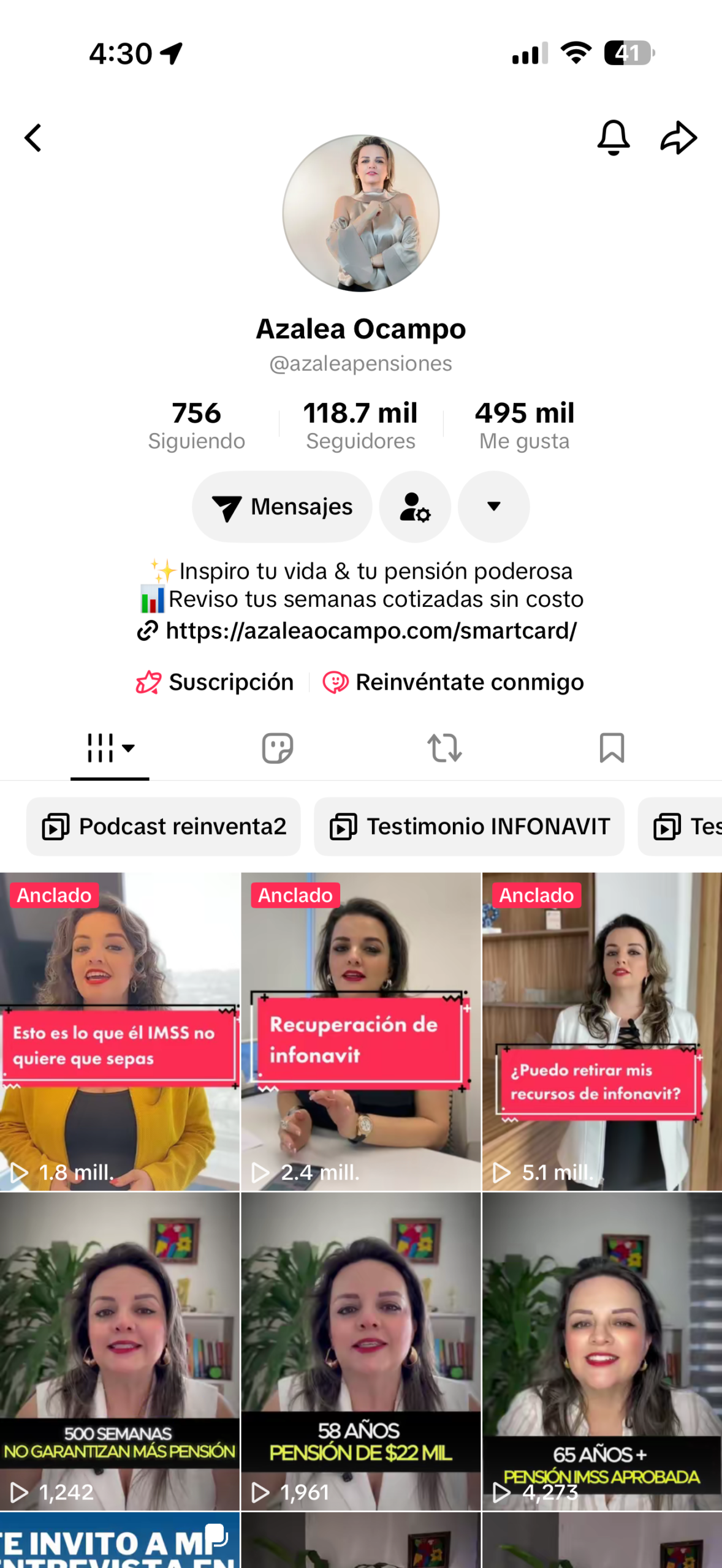Share this profile via the share arrow

[x=678, y=137]
